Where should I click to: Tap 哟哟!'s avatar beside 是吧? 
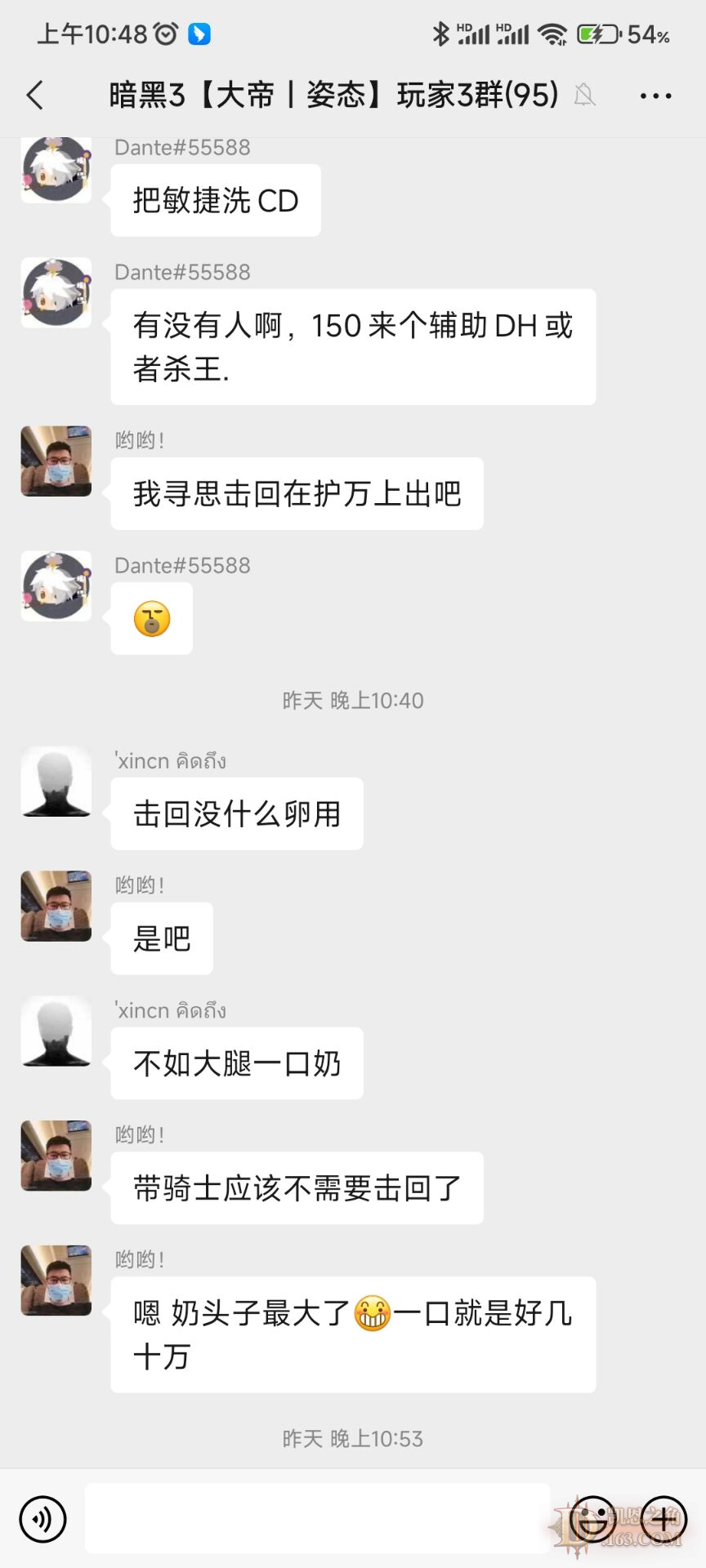coord(56,906)
